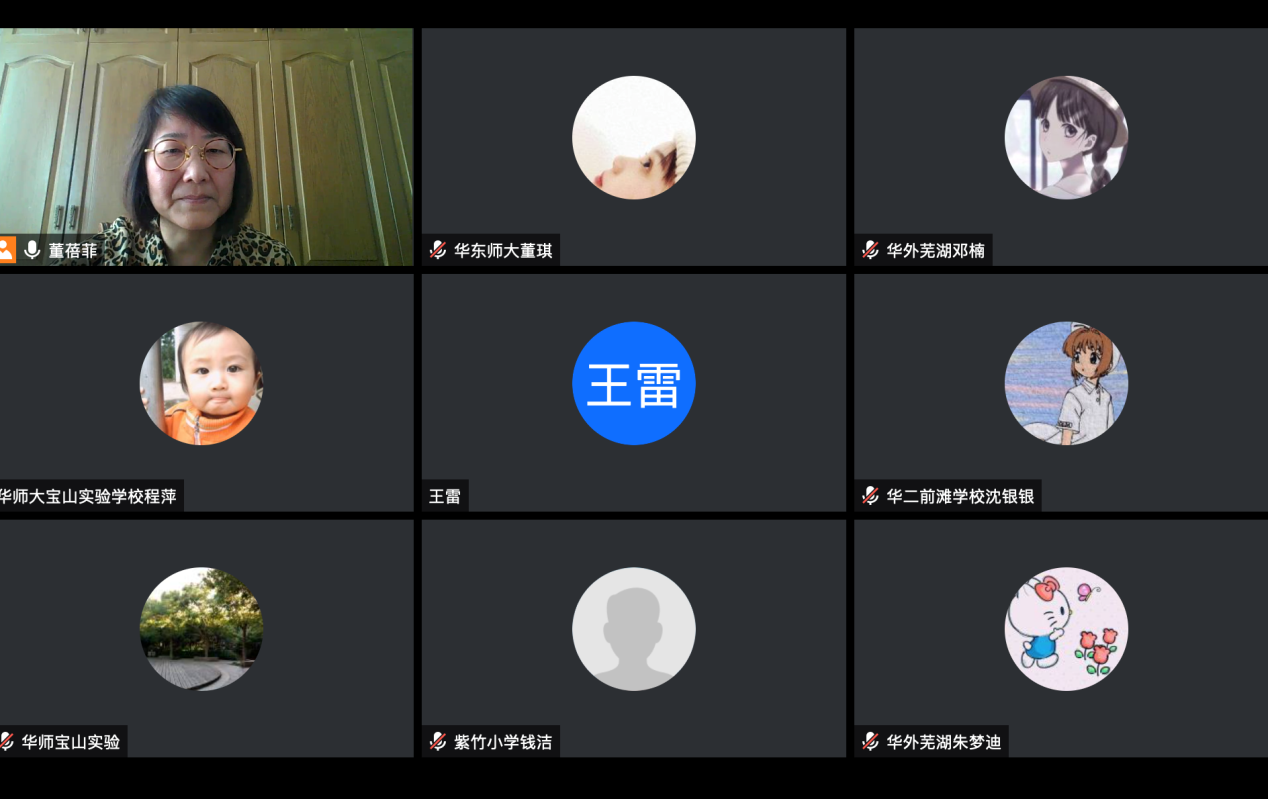The height and width of the screenshot is (799, 1268).
Task: Select participant 华师大宝山实验学校程萍
Action: [206, 392]
